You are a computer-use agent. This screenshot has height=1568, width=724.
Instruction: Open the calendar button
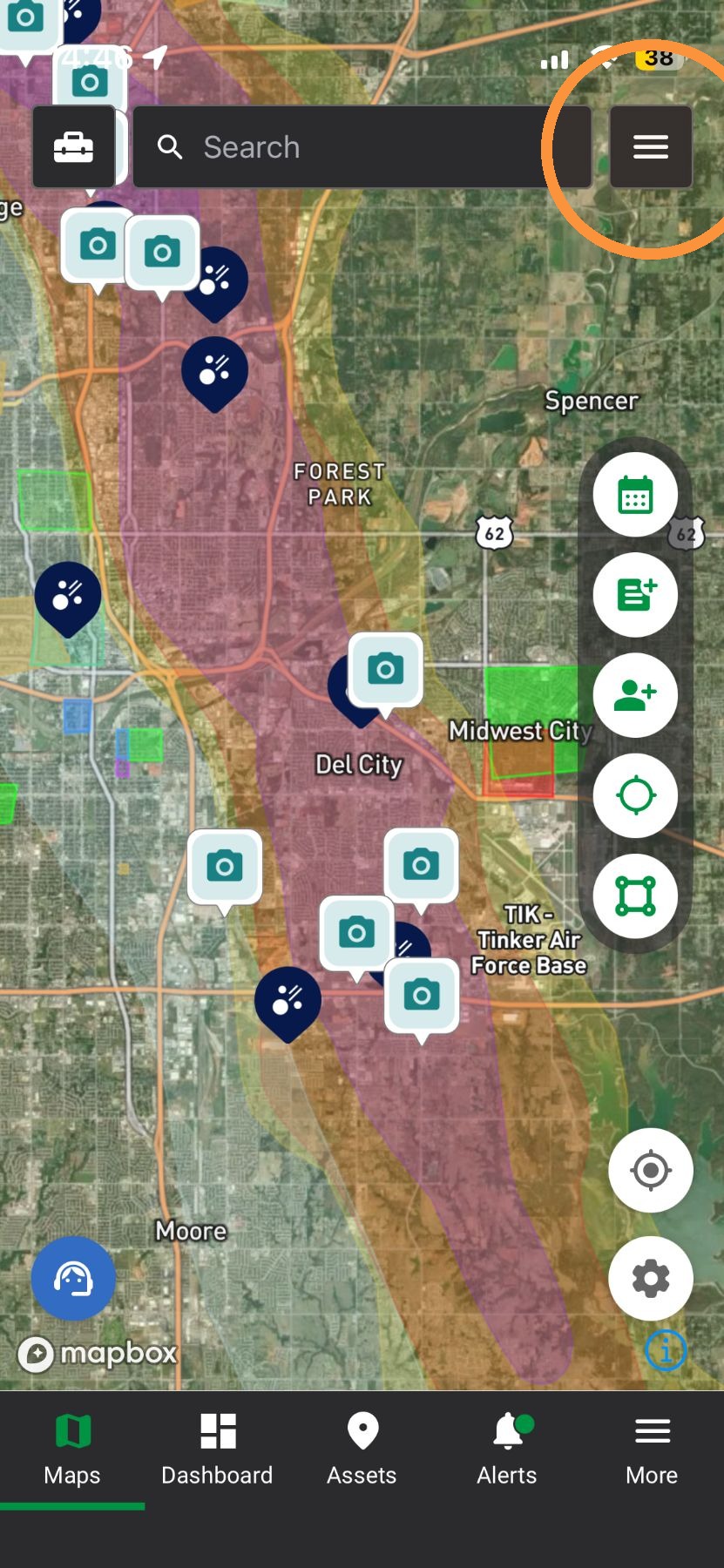click(635, 495)
